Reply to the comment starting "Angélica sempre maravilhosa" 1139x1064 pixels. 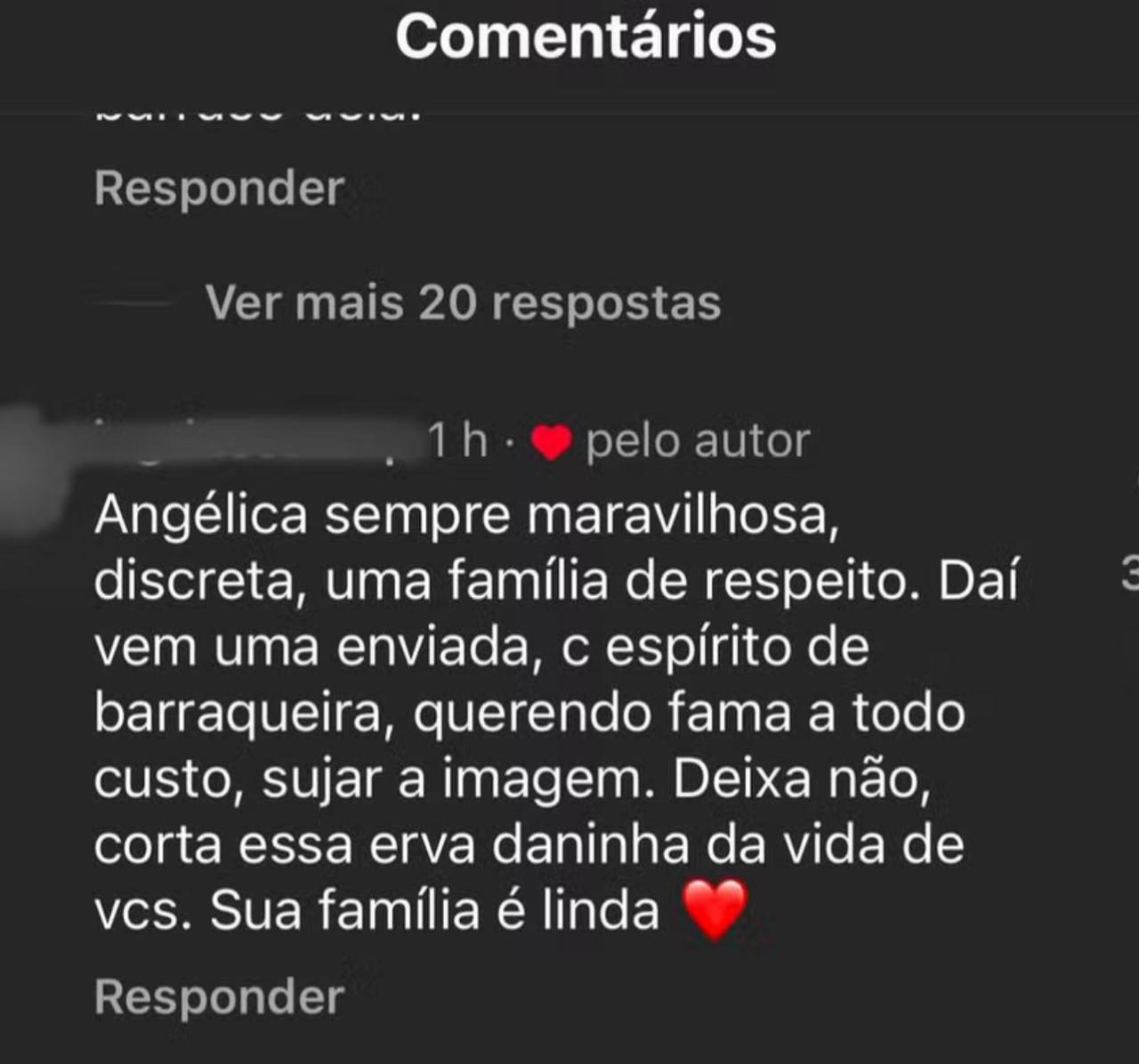[219, 997]
